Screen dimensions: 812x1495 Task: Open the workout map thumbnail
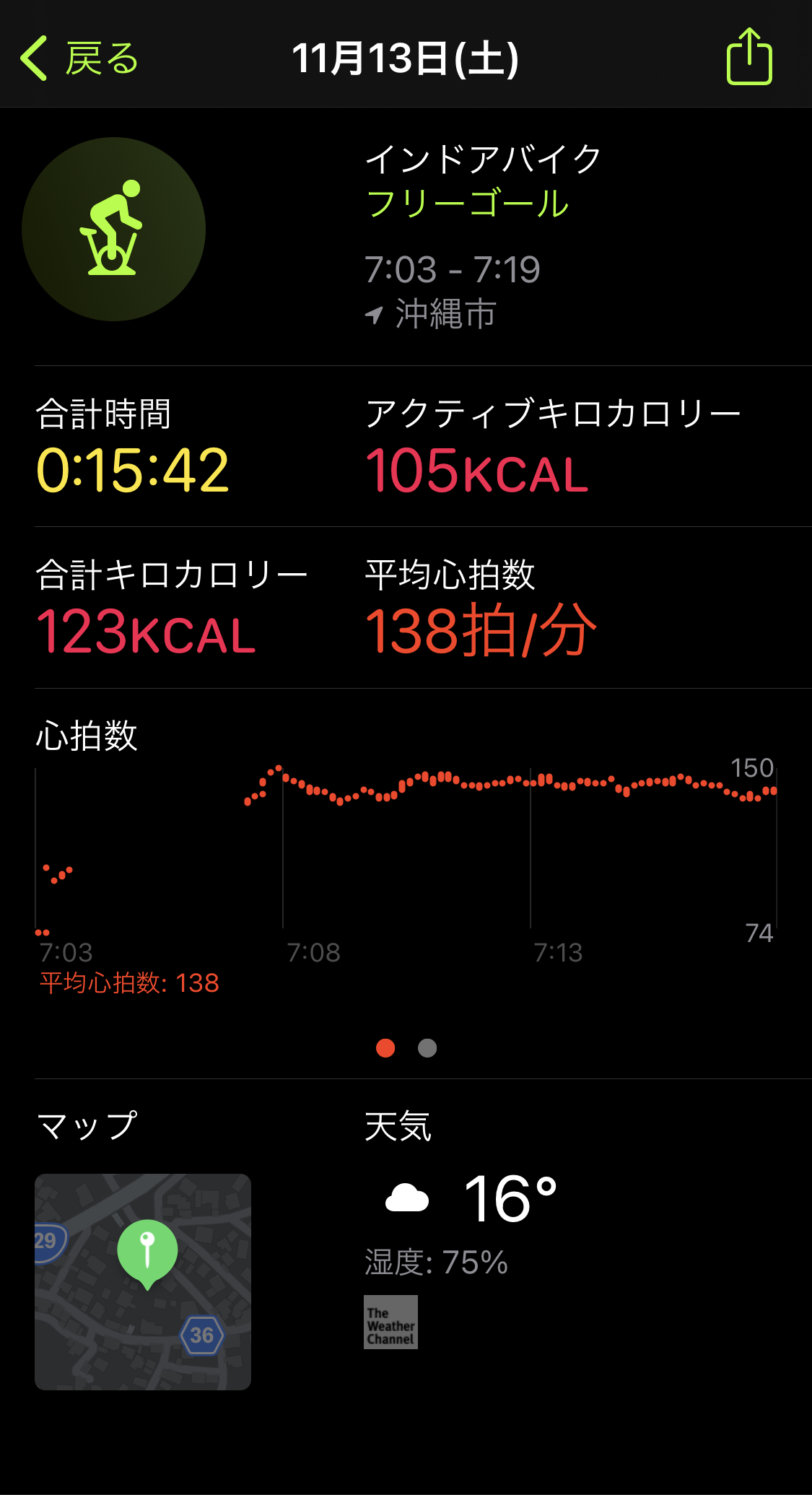pyautogui.click(x=143, y=1282)
